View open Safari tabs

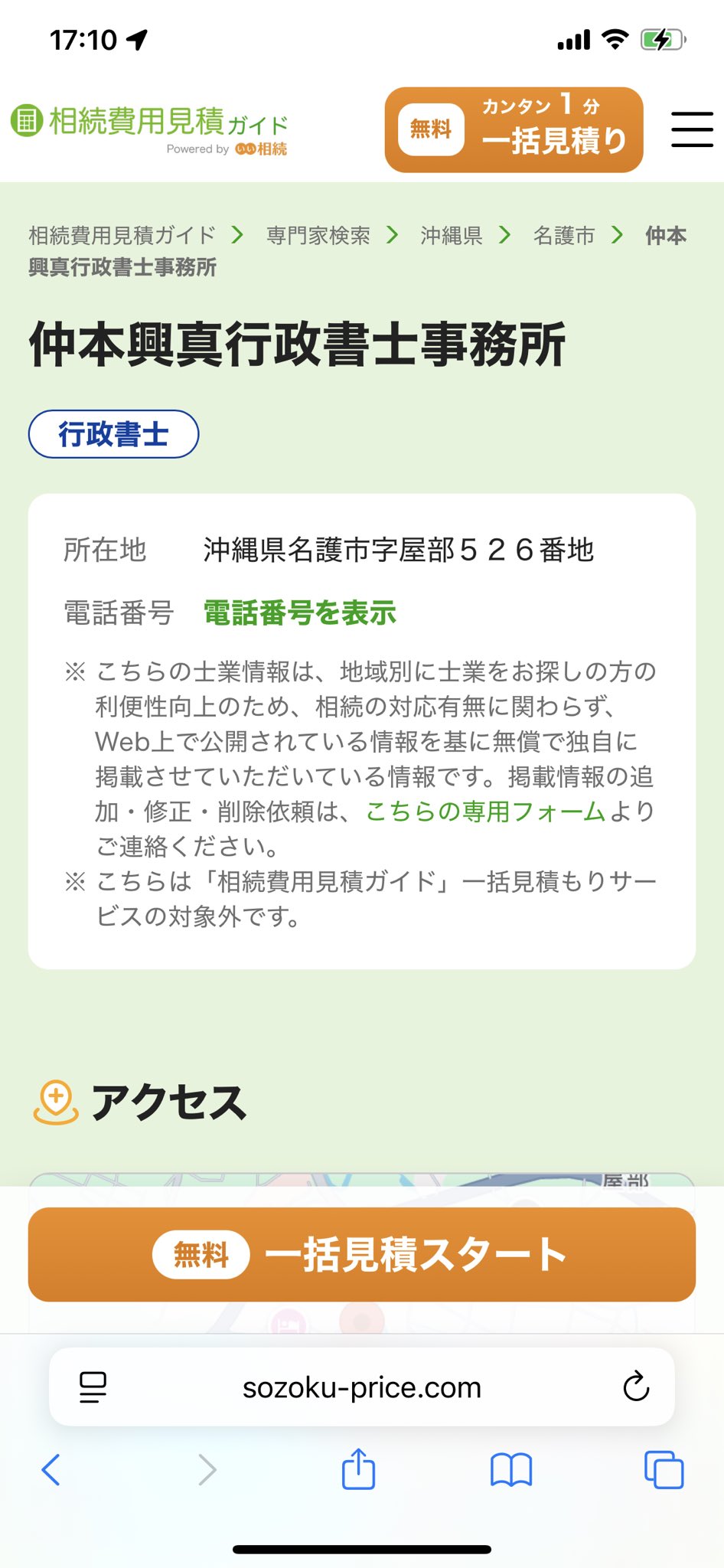(663, 1469)
